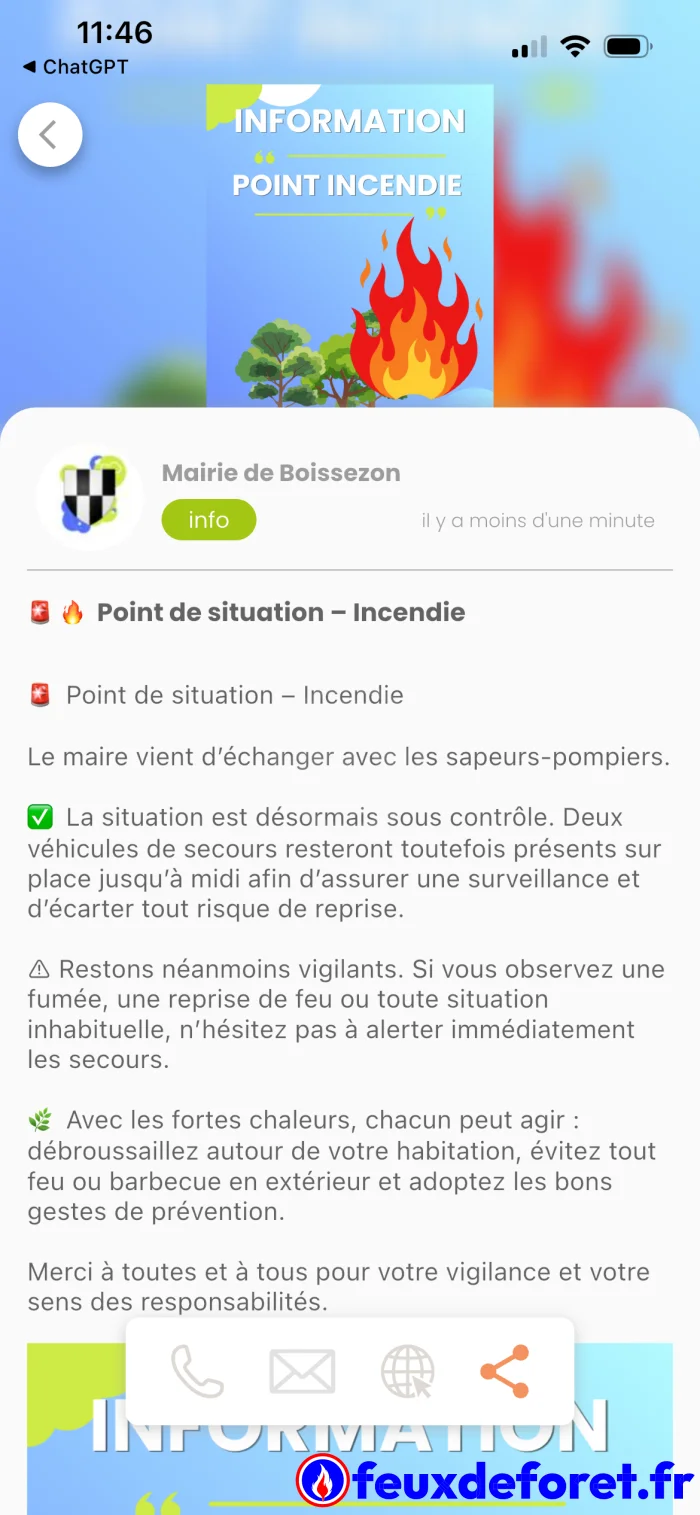Open Mairie de Boissezon profile avatar
Image resolution: width=700 pixels, height=1515 pixels.
coord(90,497)
